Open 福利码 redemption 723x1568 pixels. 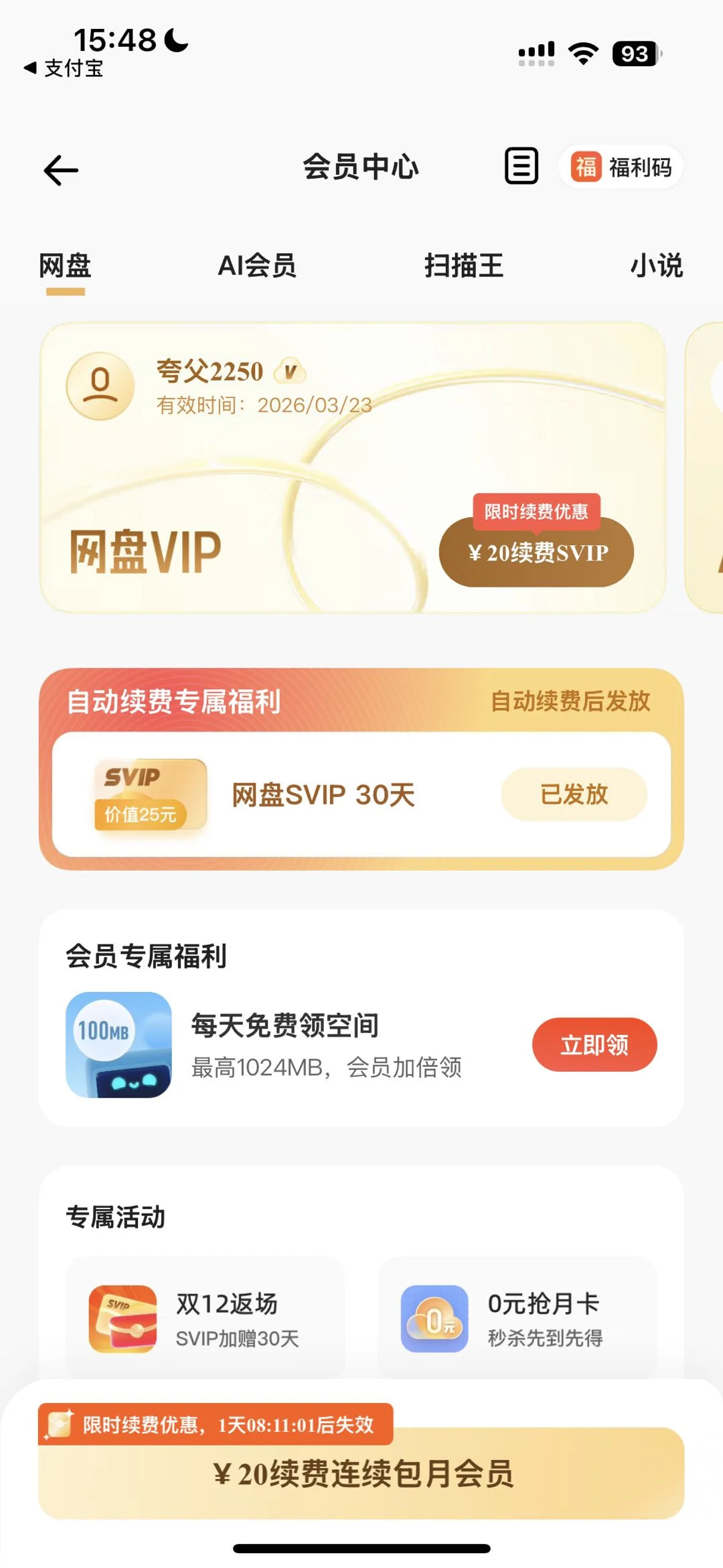(x=621, y=167)
